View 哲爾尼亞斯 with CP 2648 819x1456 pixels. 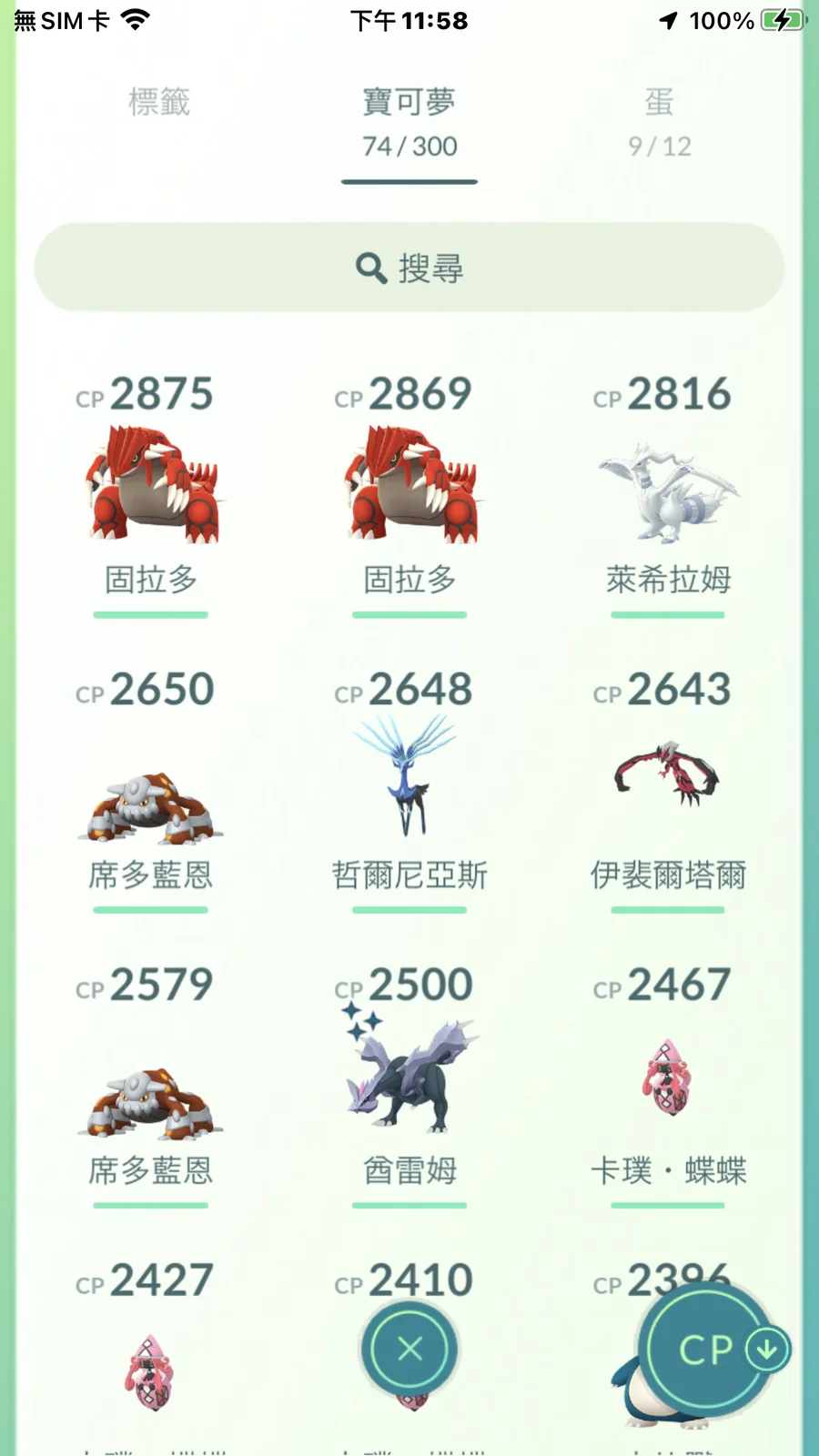[409, 783]
